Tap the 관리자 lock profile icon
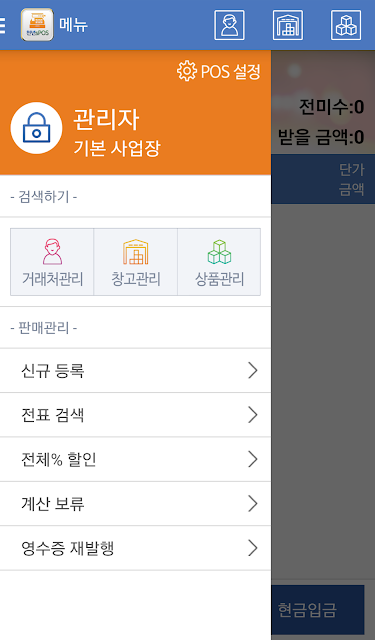This screenshot has height=640, width=375. pos(36,128)
